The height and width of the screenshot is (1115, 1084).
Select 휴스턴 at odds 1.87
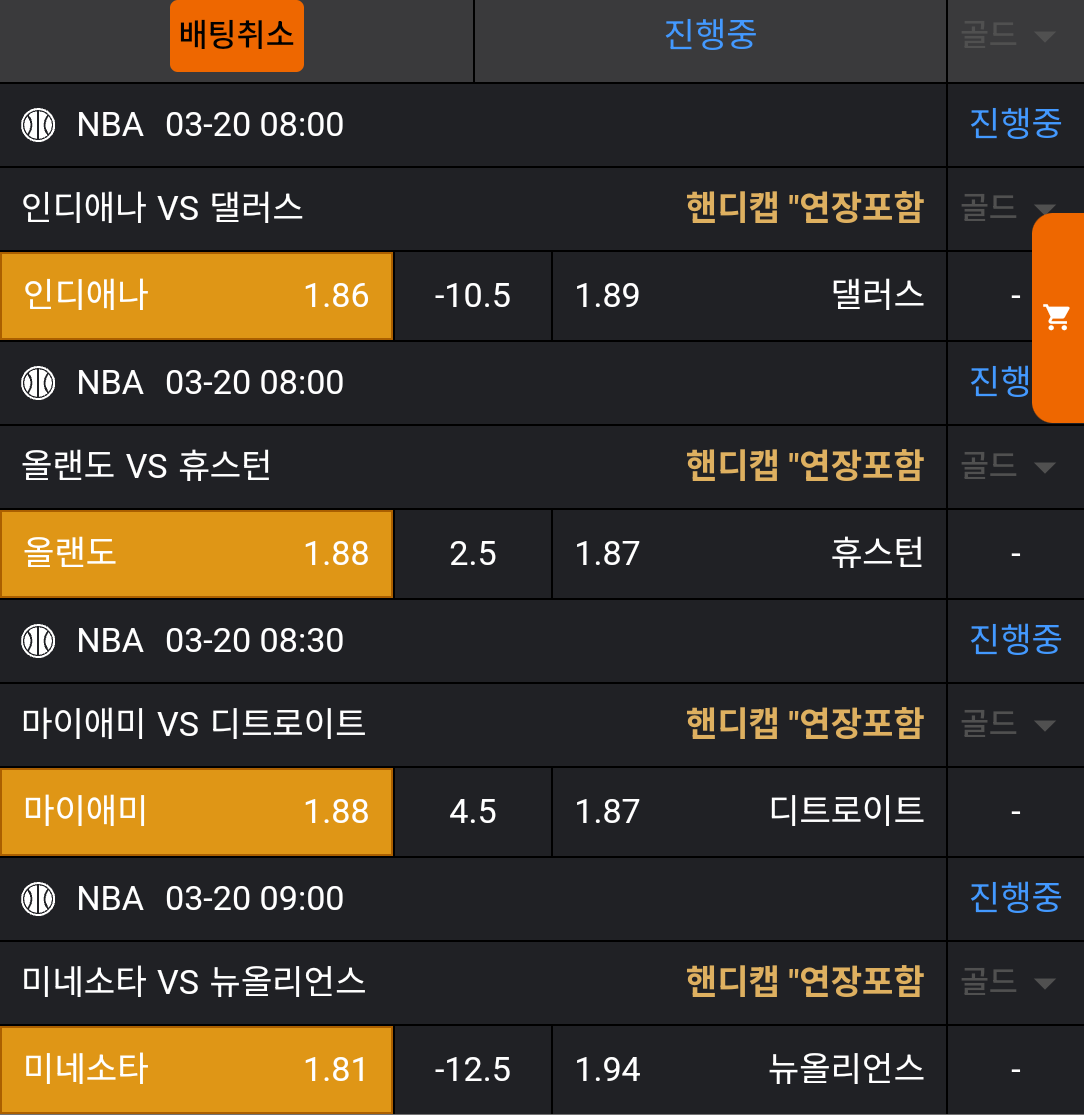pos(749,554)
